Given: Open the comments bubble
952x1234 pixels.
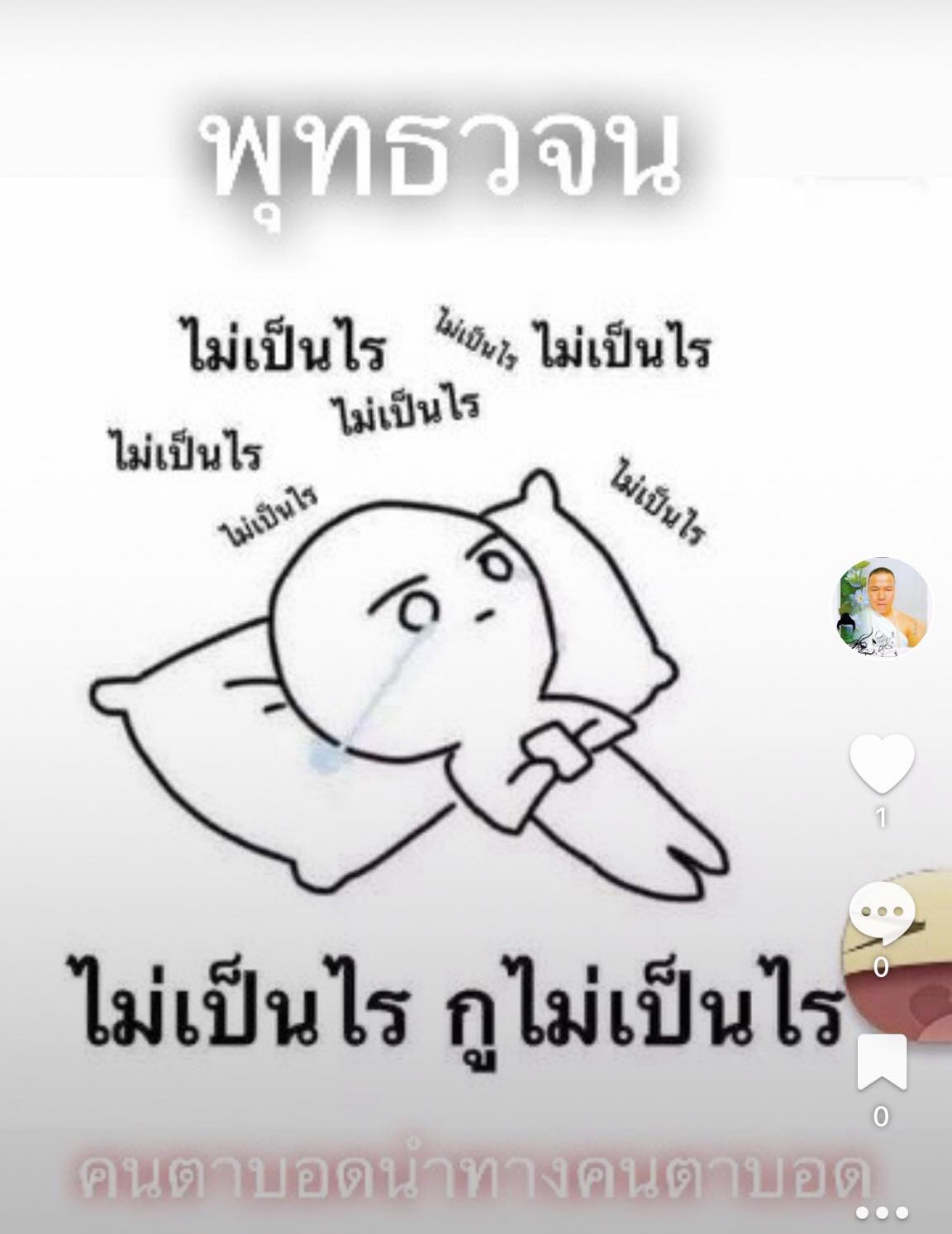Looking at the screenshot, I should pyautogui.click(x=881, y=911).
